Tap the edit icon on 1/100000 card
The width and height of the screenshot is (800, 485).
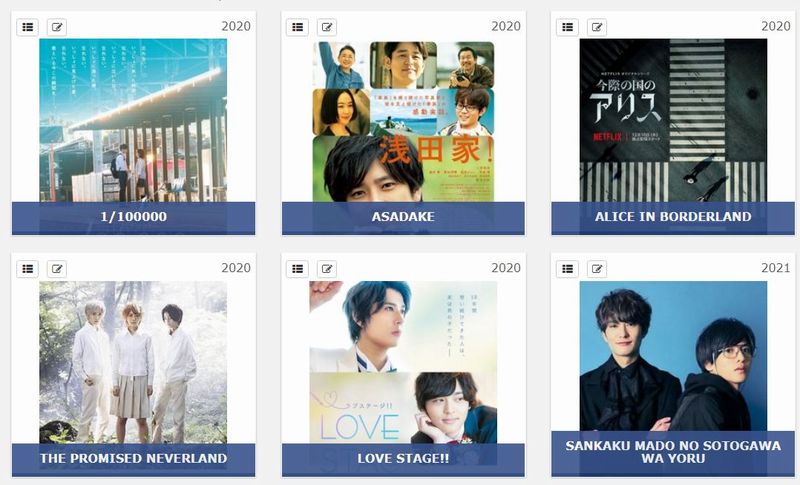[57, 27]
